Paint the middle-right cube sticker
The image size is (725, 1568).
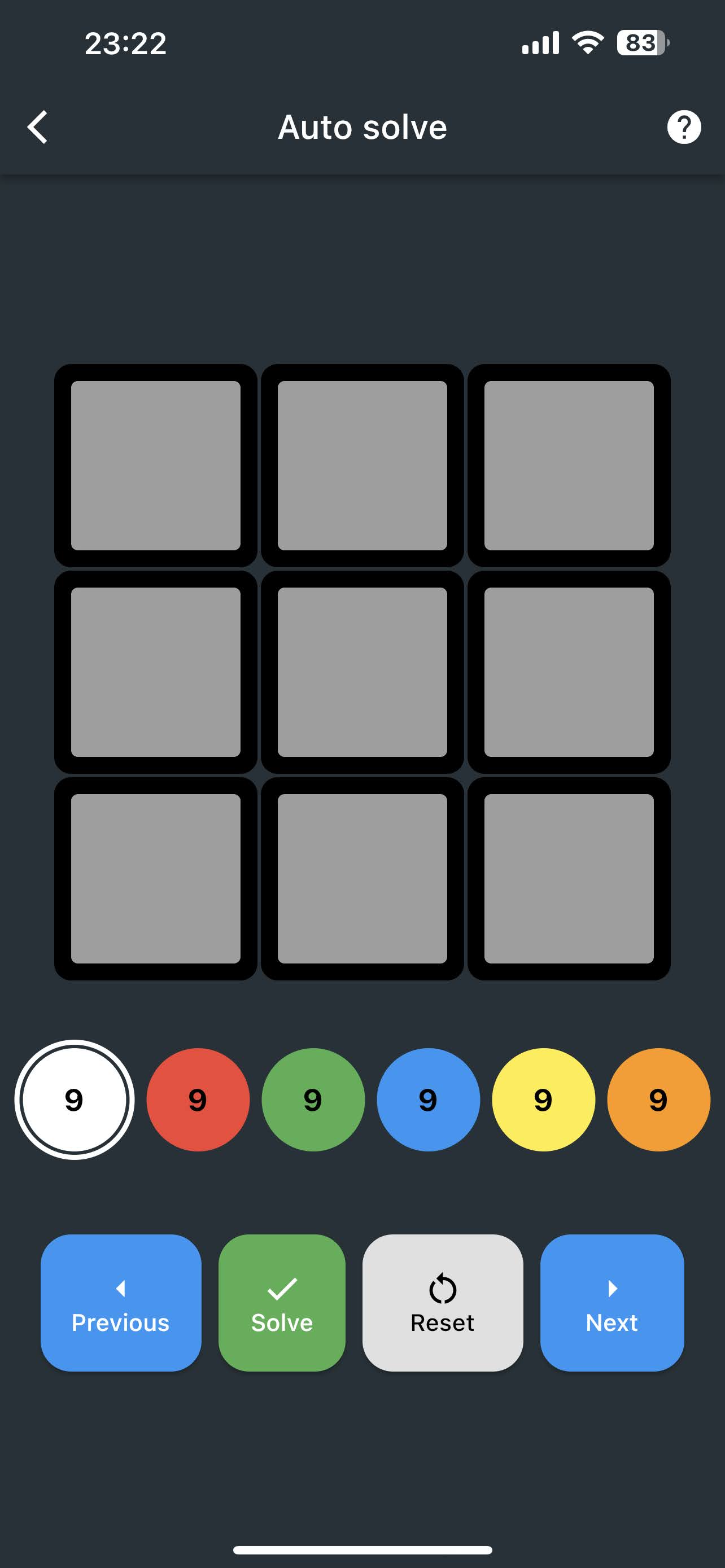click(x=569, y=673)
